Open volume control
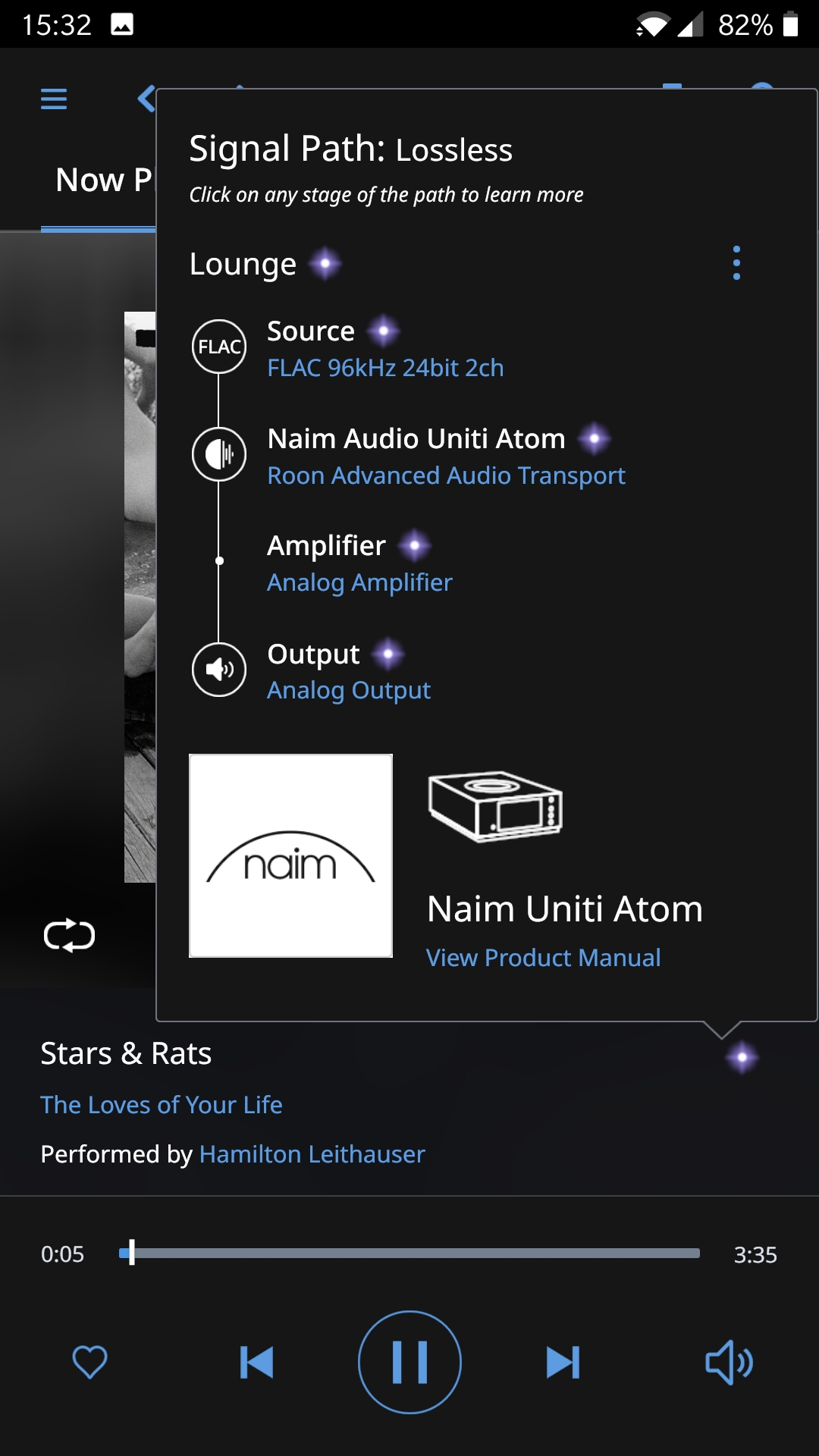 click(x=729, y=1362)
